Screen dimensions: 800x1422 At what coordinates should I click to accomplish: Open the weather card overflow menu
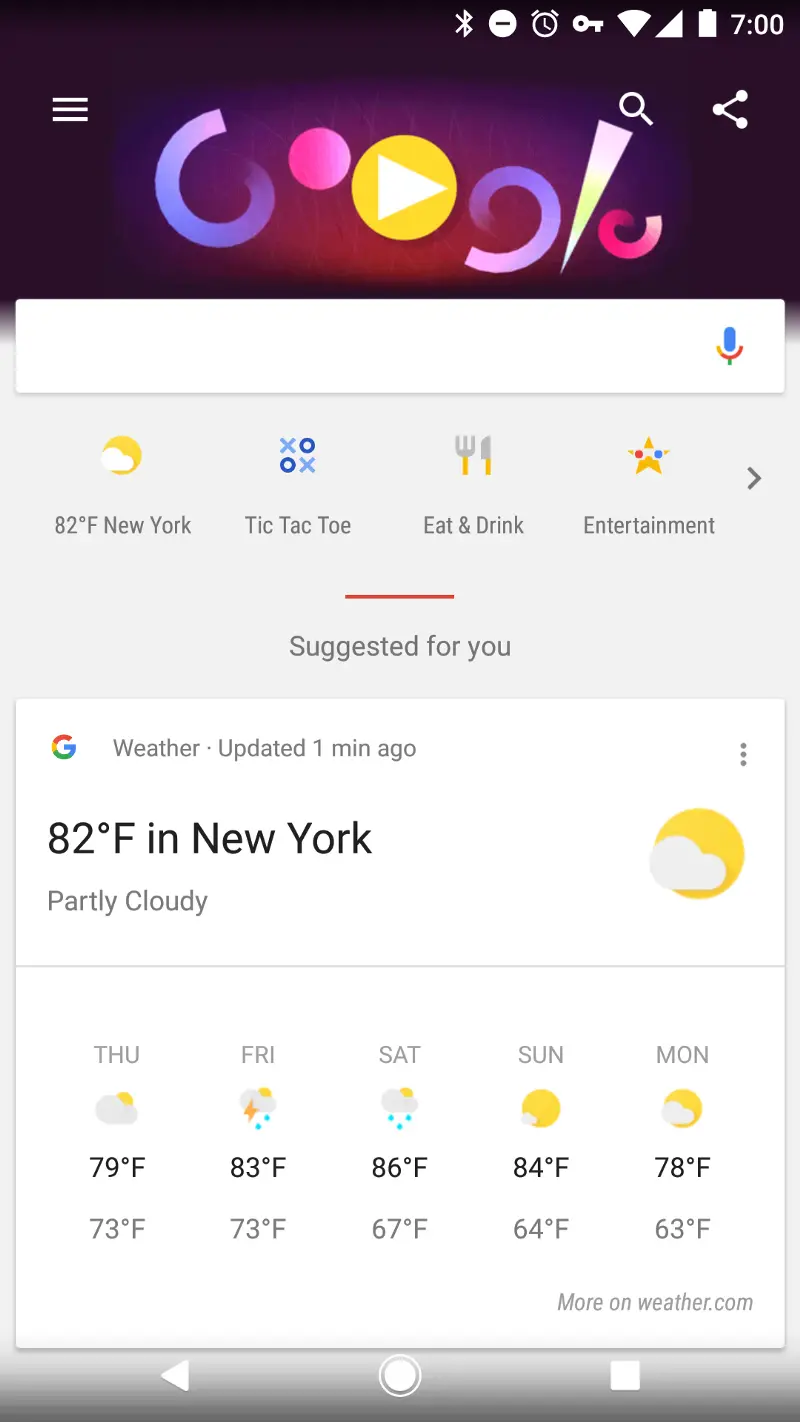743,754
